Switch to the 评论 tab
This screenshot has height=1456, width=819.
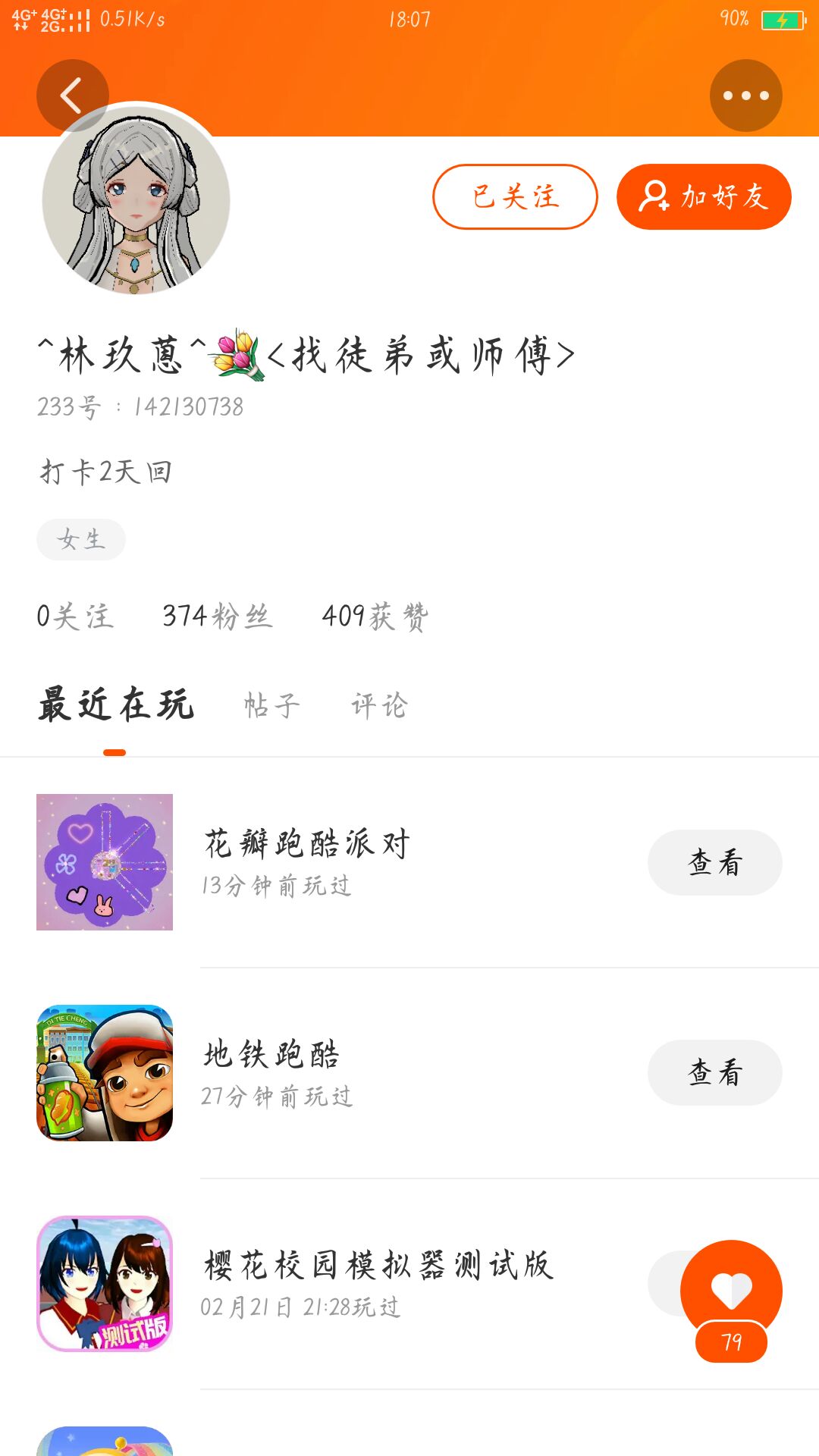(379, 705)
